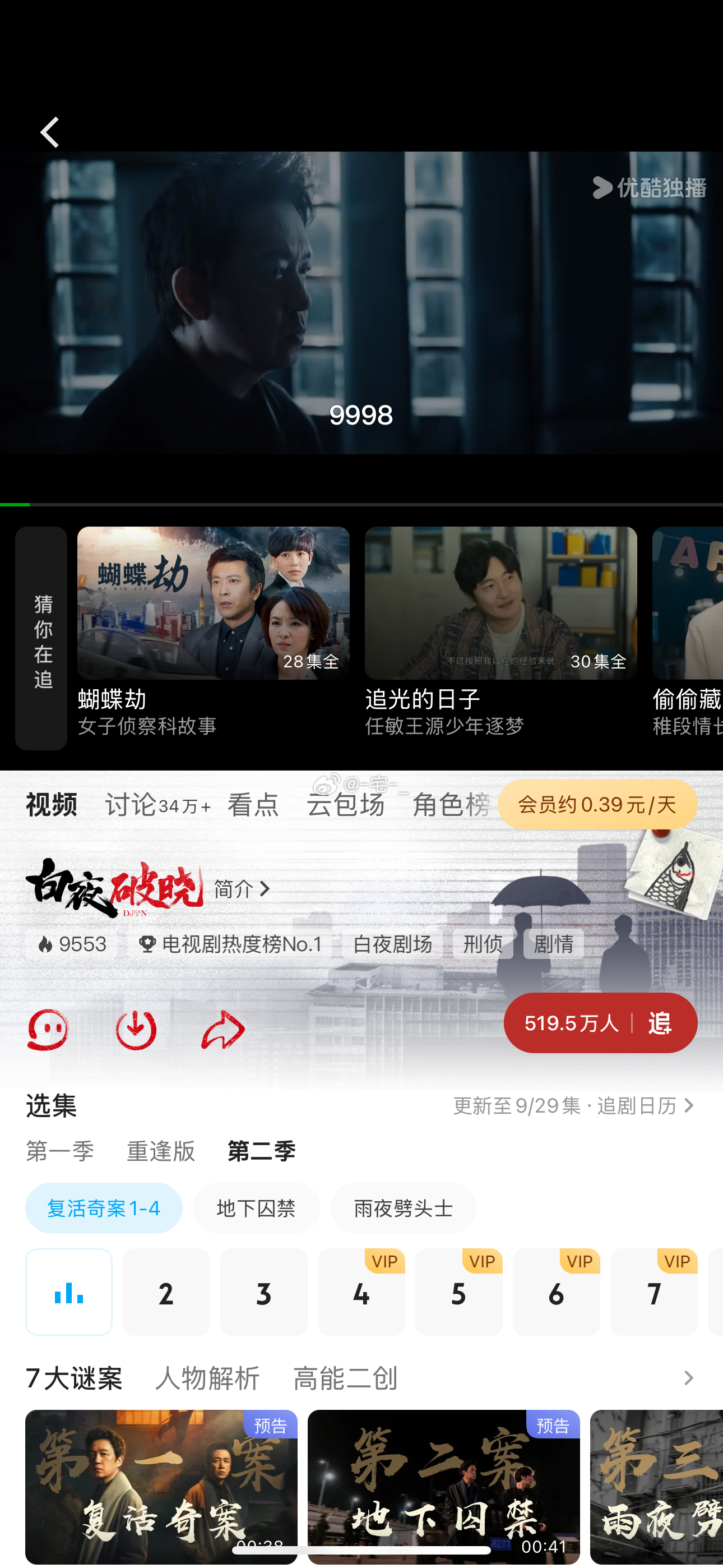The image size is (723, 1568).
Task: Share this show
Action: (x=223, y=1029)
